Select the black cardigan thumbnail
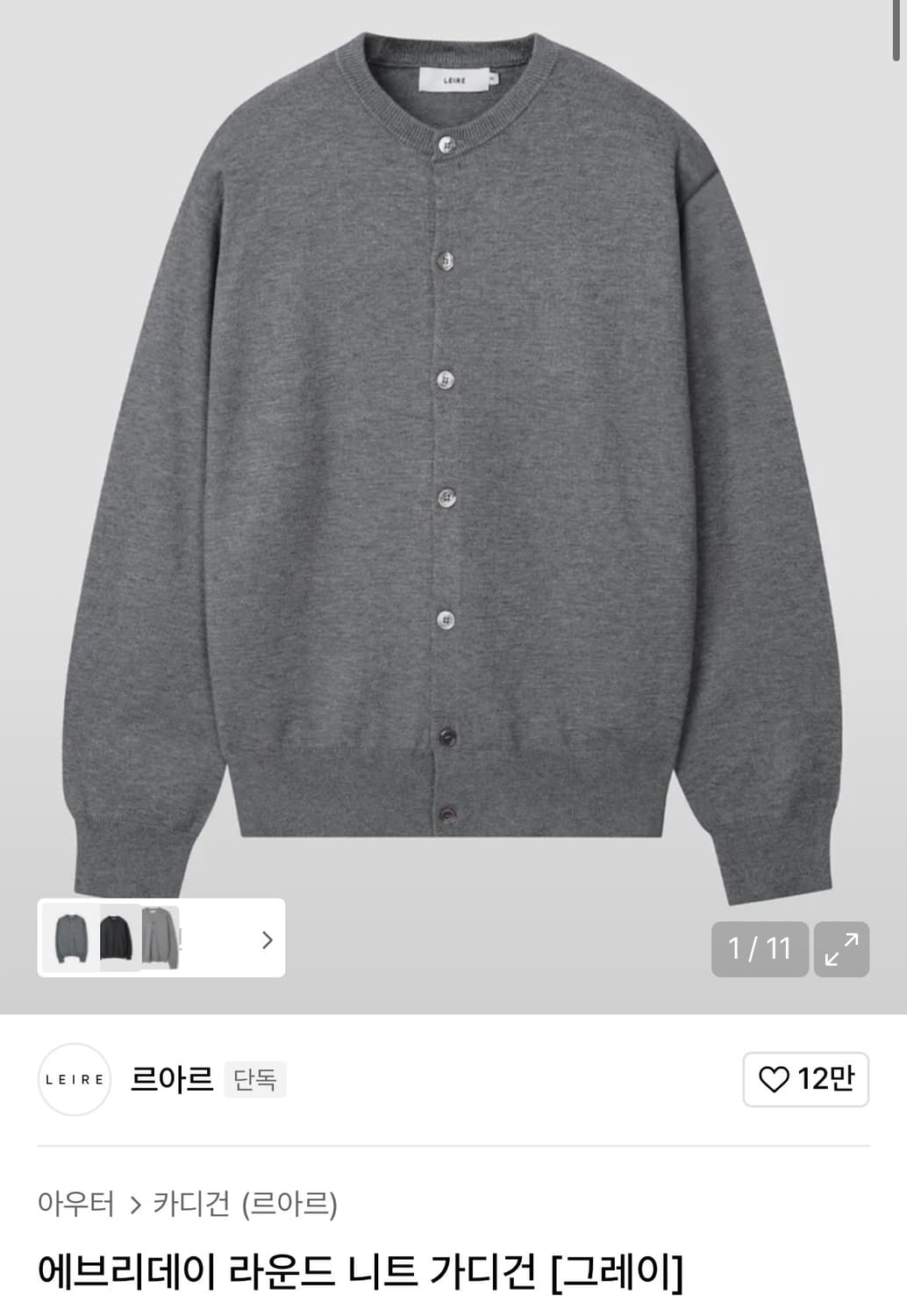The image size is (907, 1316). (x=121, y=938)
